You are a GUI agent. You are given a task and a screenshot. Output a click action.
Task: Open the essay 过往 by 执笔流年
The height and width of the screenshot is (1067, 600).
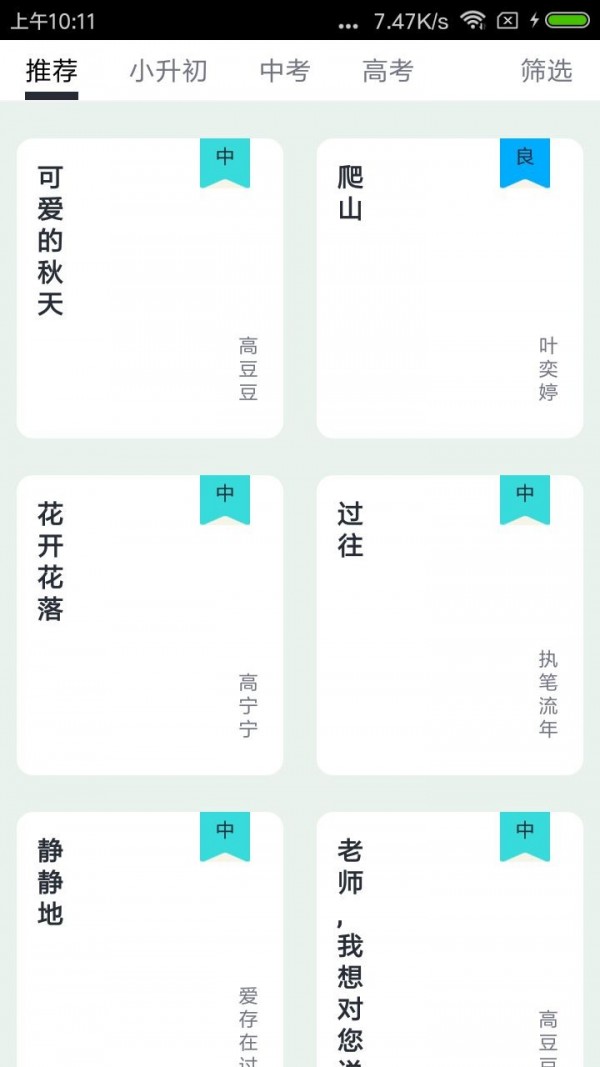pos(450,625)
